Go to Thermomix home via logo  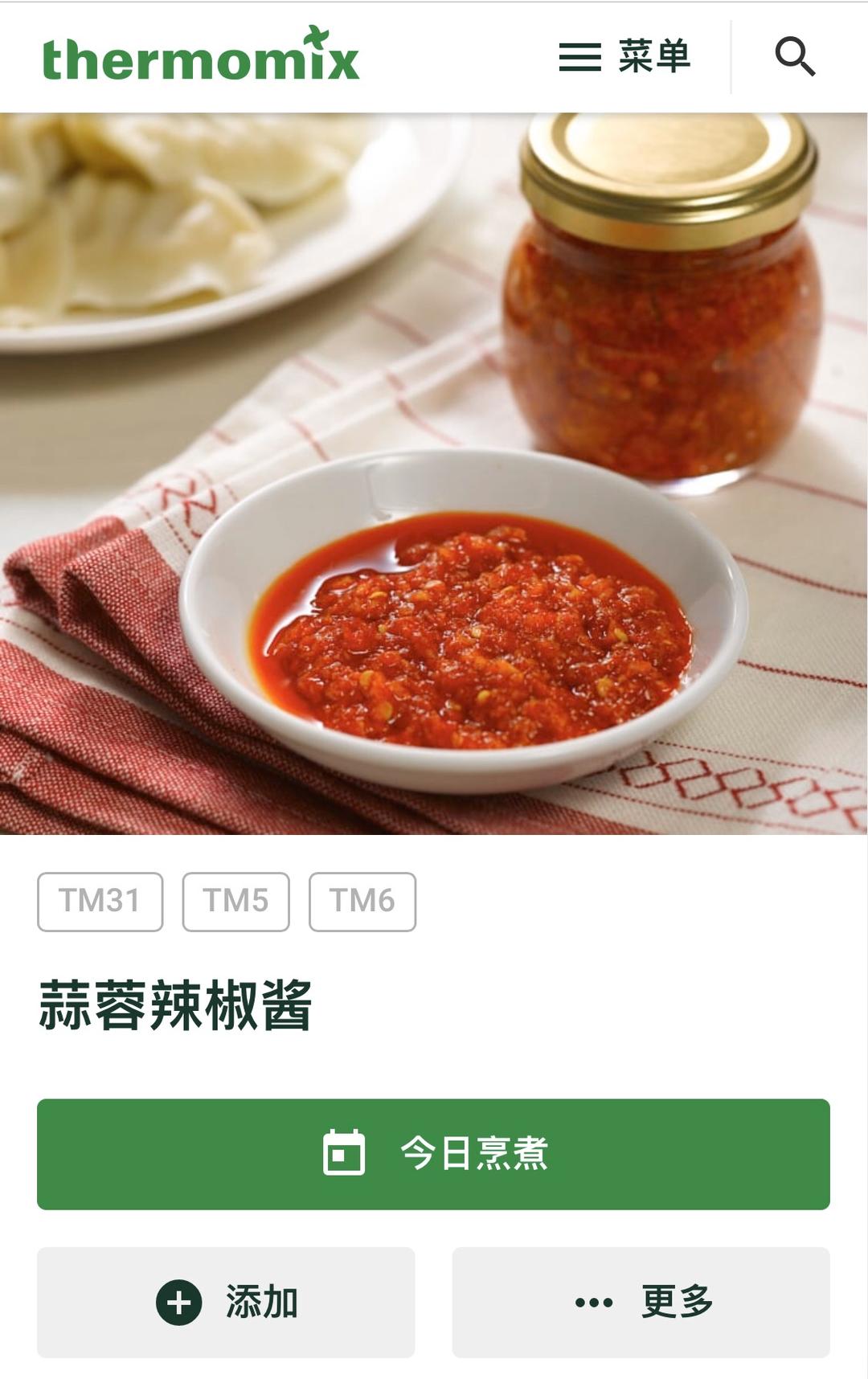[x=201, y=56]
